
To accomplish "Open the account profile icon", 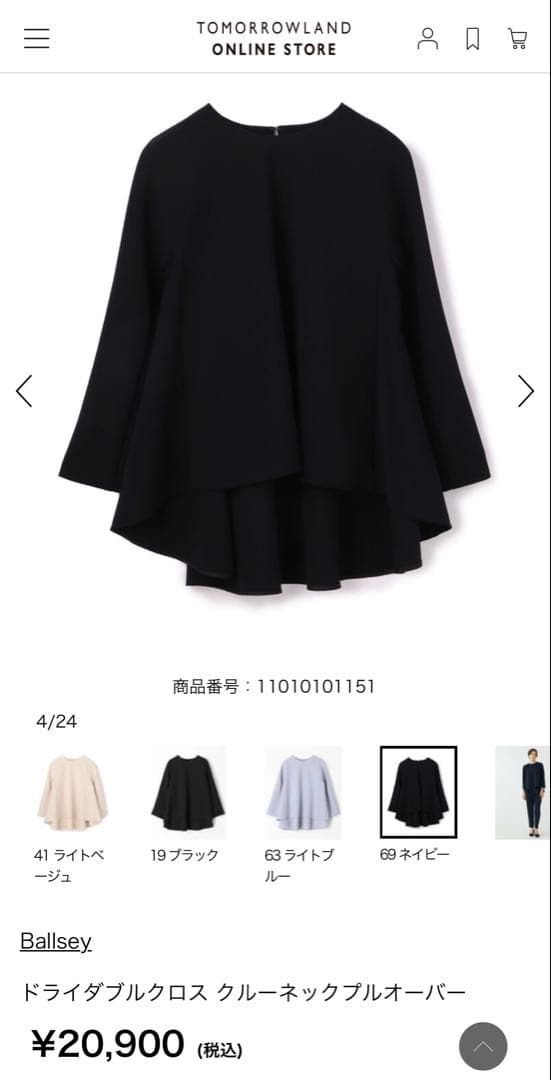I will [x=428, y=39].
